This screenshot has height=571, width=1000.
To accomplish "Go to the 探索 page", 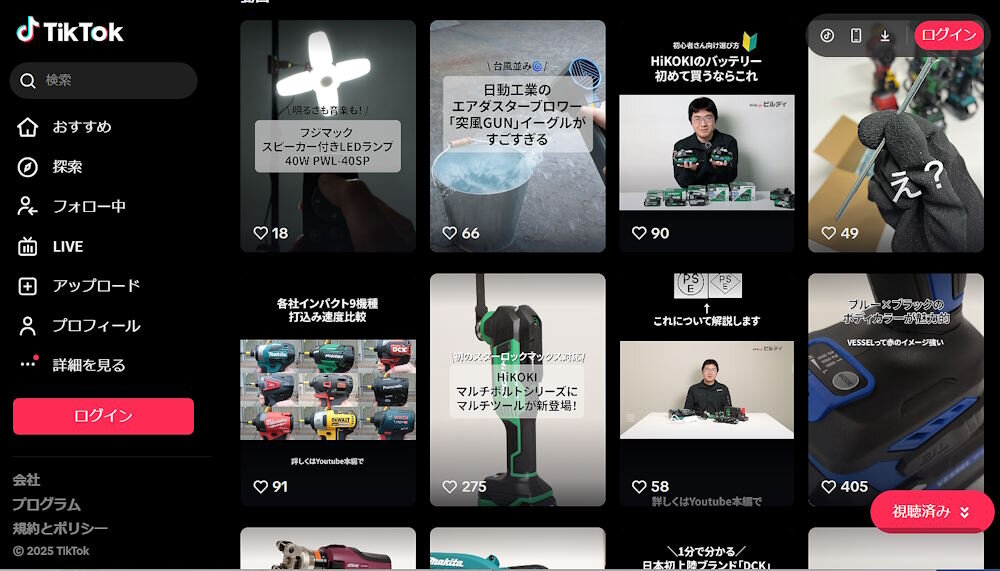I will (x=67, y=167).
